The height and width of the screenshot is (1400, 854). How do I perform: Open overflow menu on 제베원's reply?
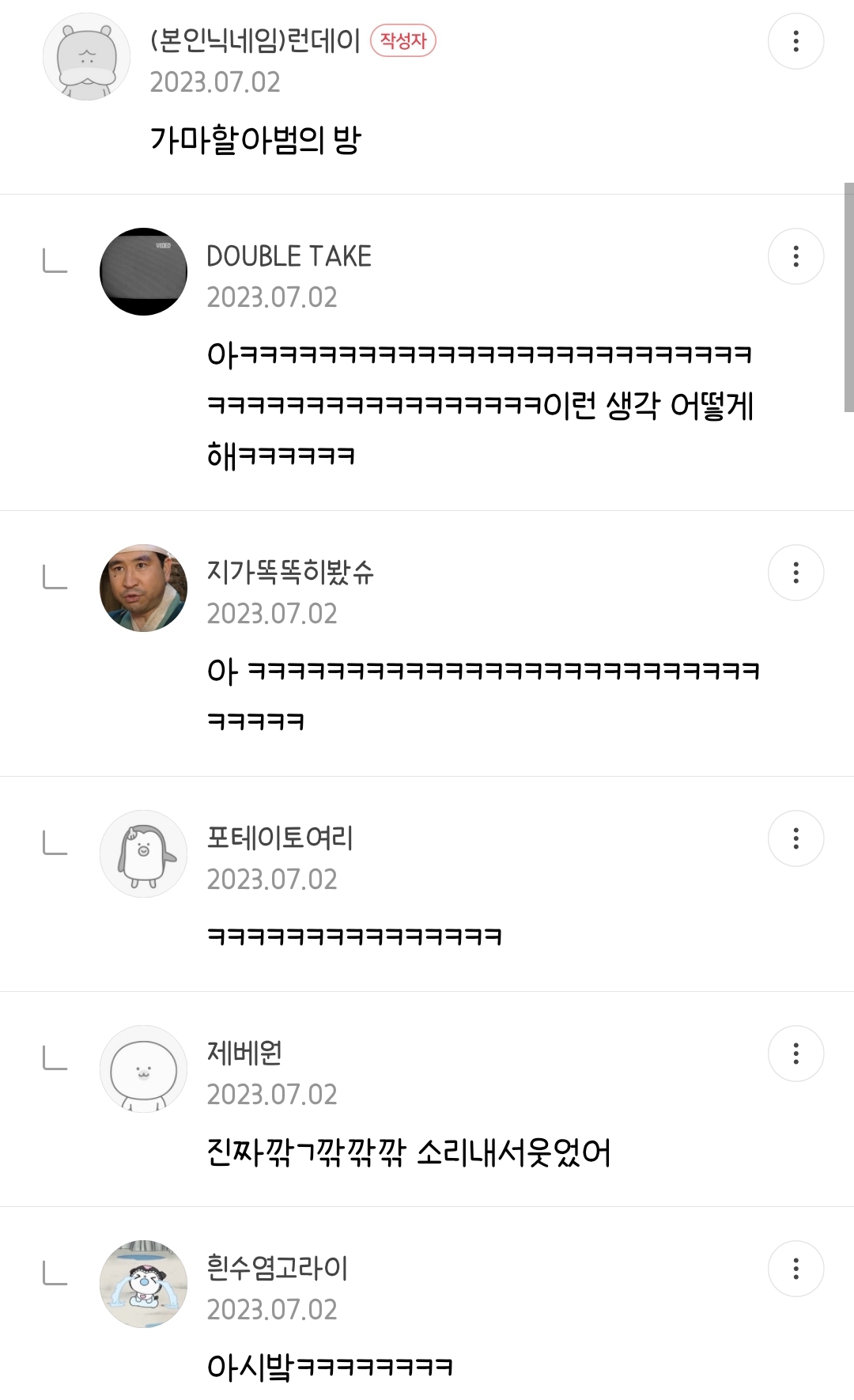pos(795,1054)
